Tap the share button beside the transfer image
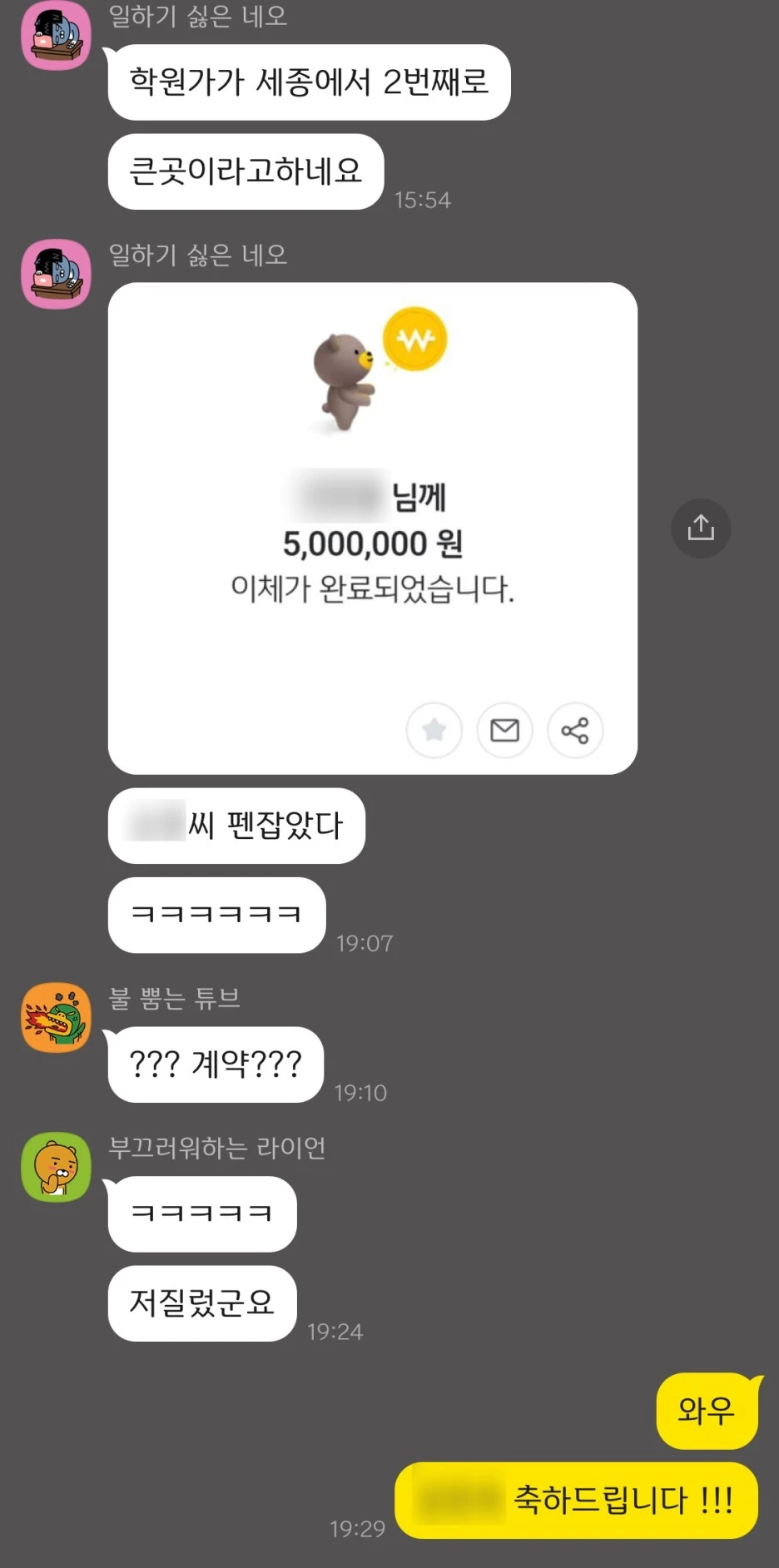This screenshot has height=1568, width=779. (x=701, y=528)
